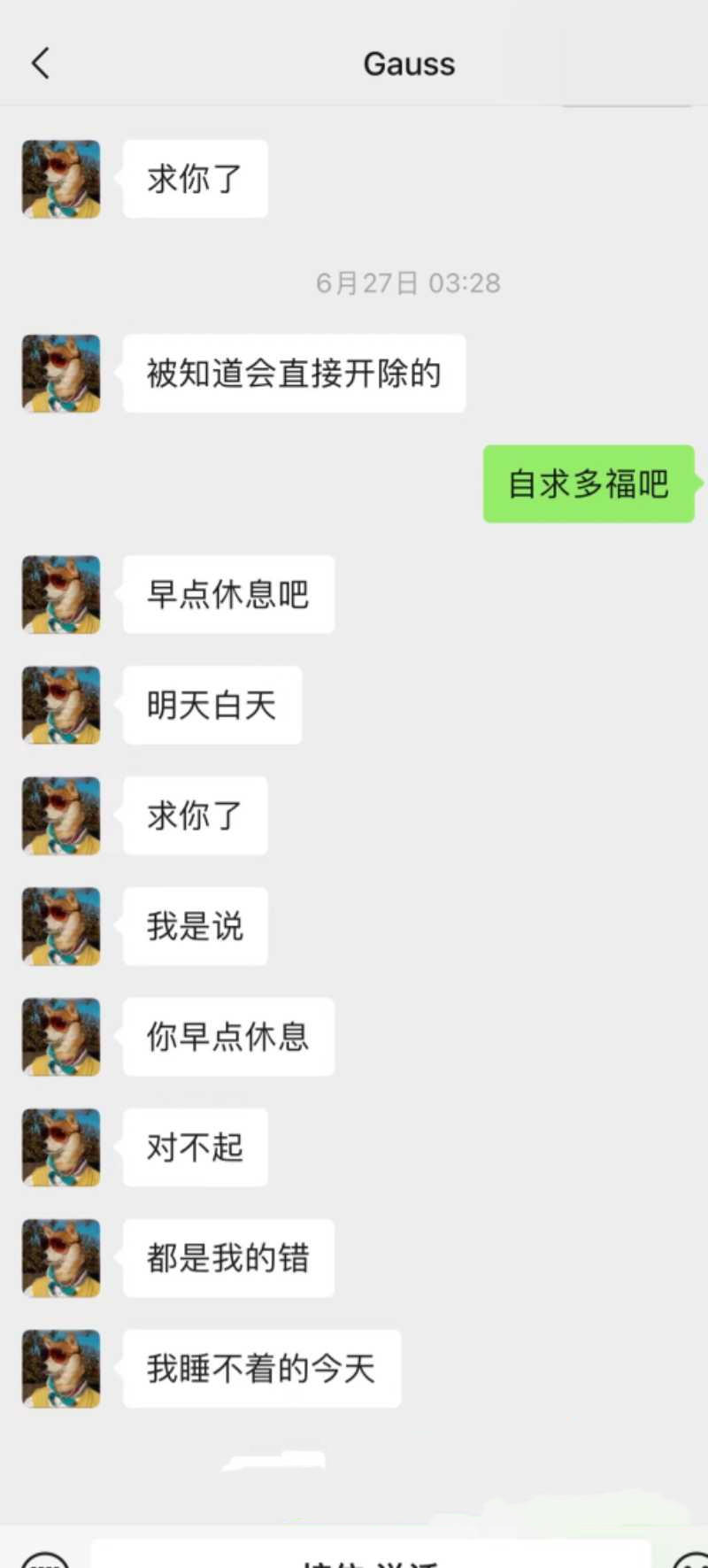Select the message bubble "你早点休息"
This screenshot has height=1568, width=708.
click(x=227, y=1037)
